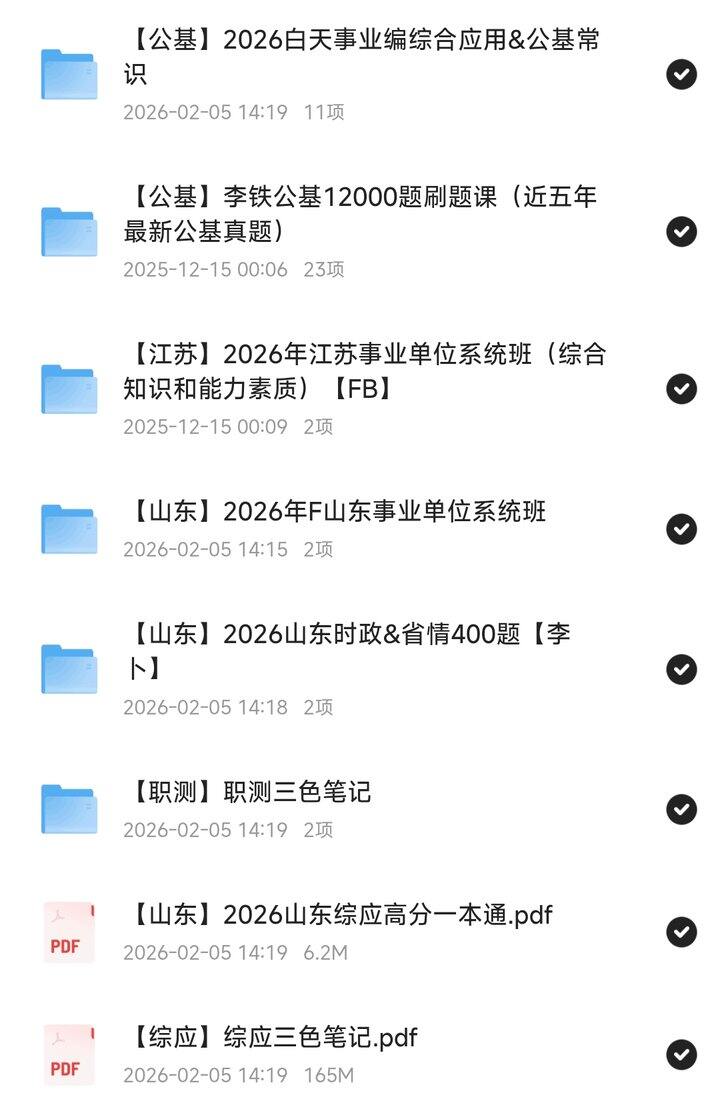Deselect the checkmark for 山东综应高分一本通.pdf

[x=681, y=930]
